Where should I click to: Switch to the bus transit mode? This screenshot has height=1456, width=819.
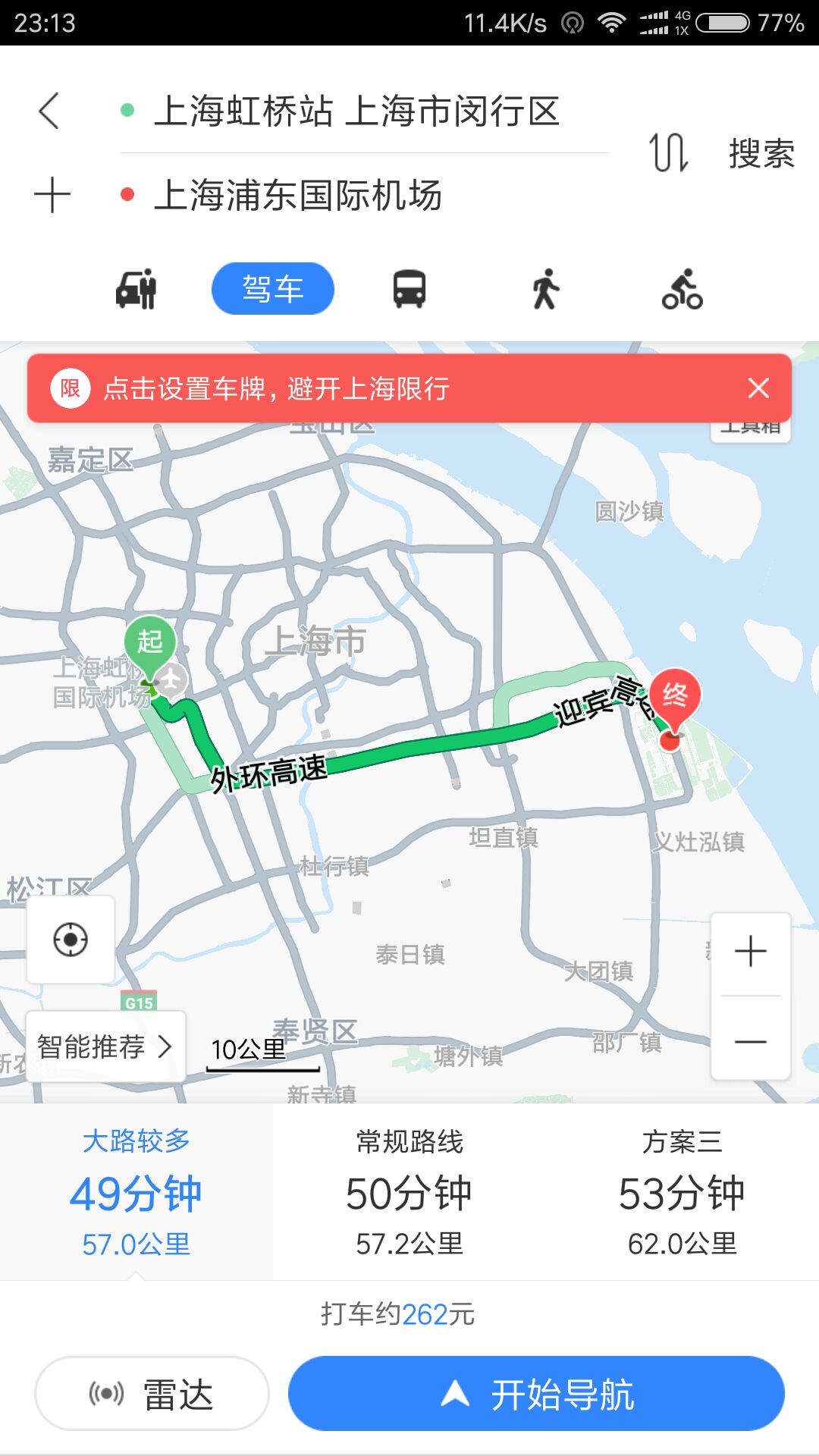[x=409, y=289]
